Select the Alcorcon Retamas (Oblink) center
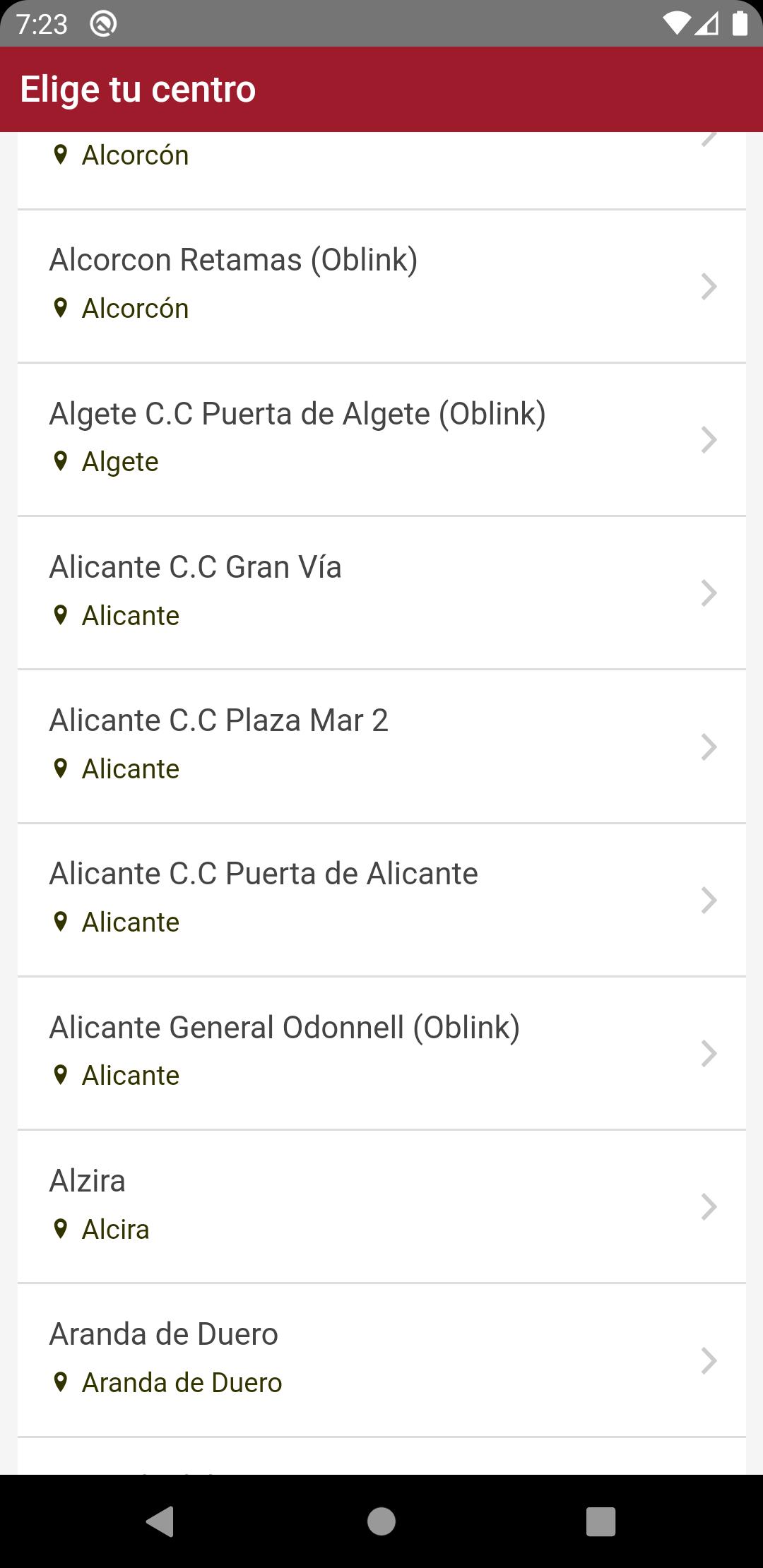This screenshot has height=1568, width=763. (381, 286)
